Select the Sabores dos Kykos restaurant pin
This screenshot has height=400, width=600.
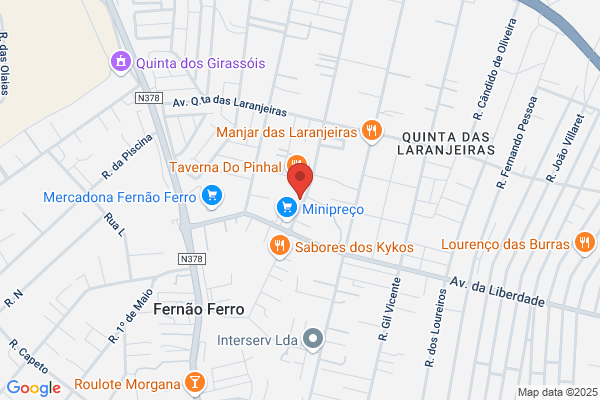280,247
